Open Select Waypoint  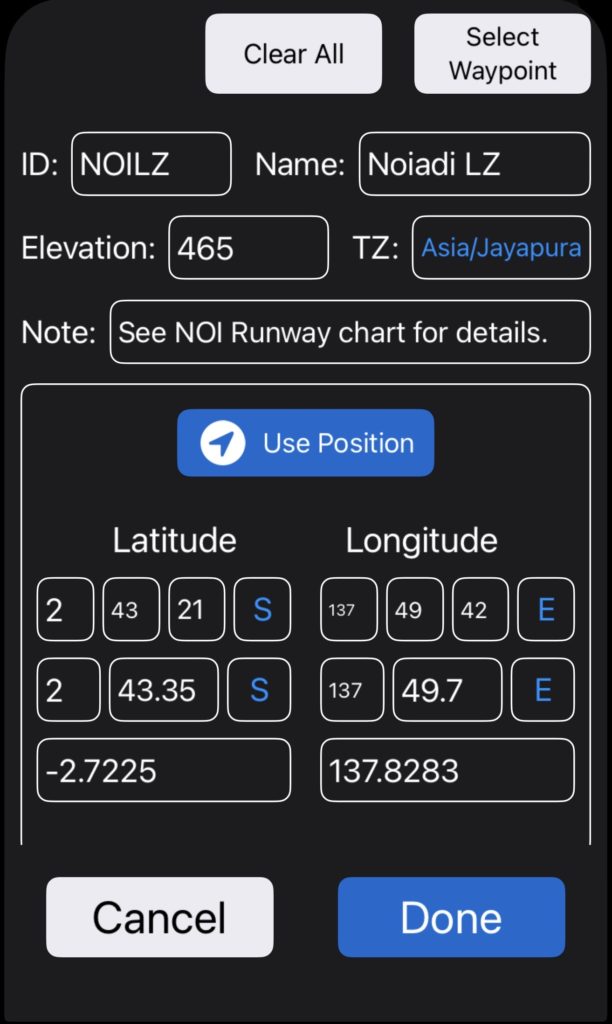click(x=502, y=54)
